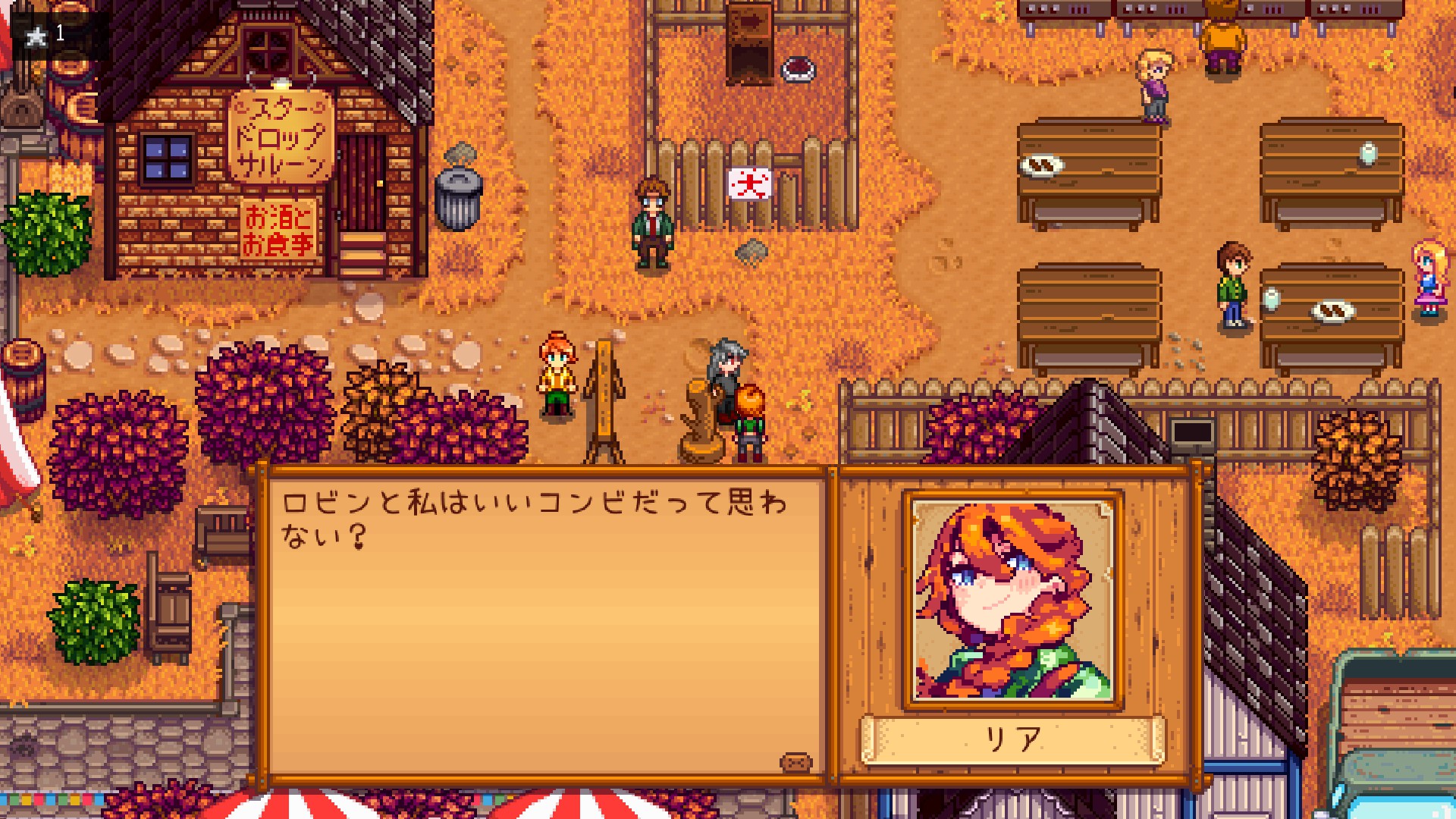Screen dimensions: 1456x819
Task: Tap the dialogue continue indicator icon
Action: [795, 761]
